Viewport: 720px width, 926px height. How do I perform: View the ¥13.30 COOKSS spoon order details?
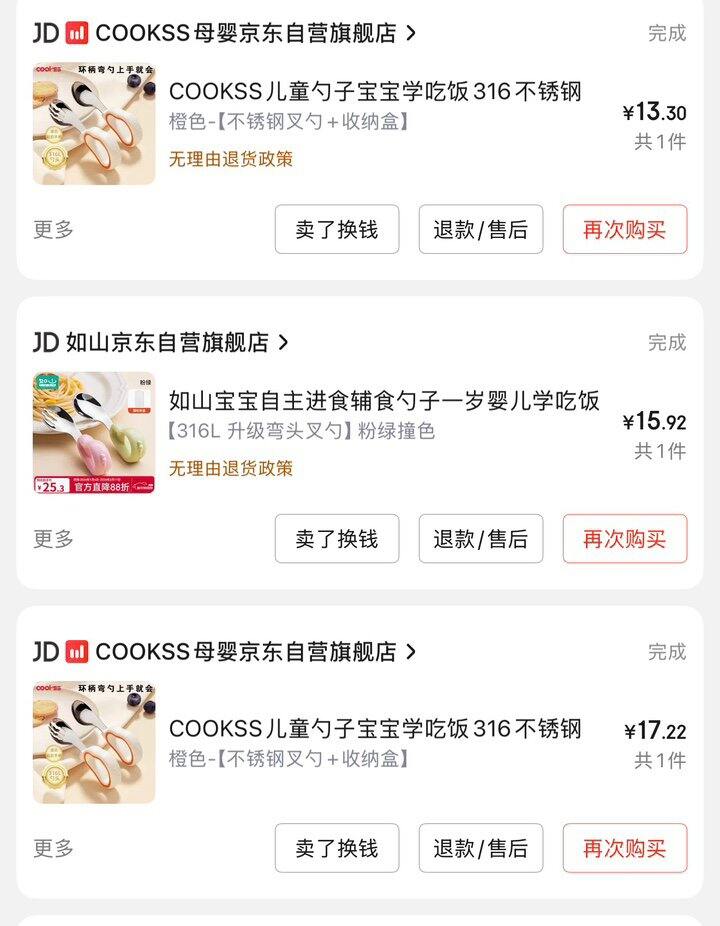[x=375, y=92]
